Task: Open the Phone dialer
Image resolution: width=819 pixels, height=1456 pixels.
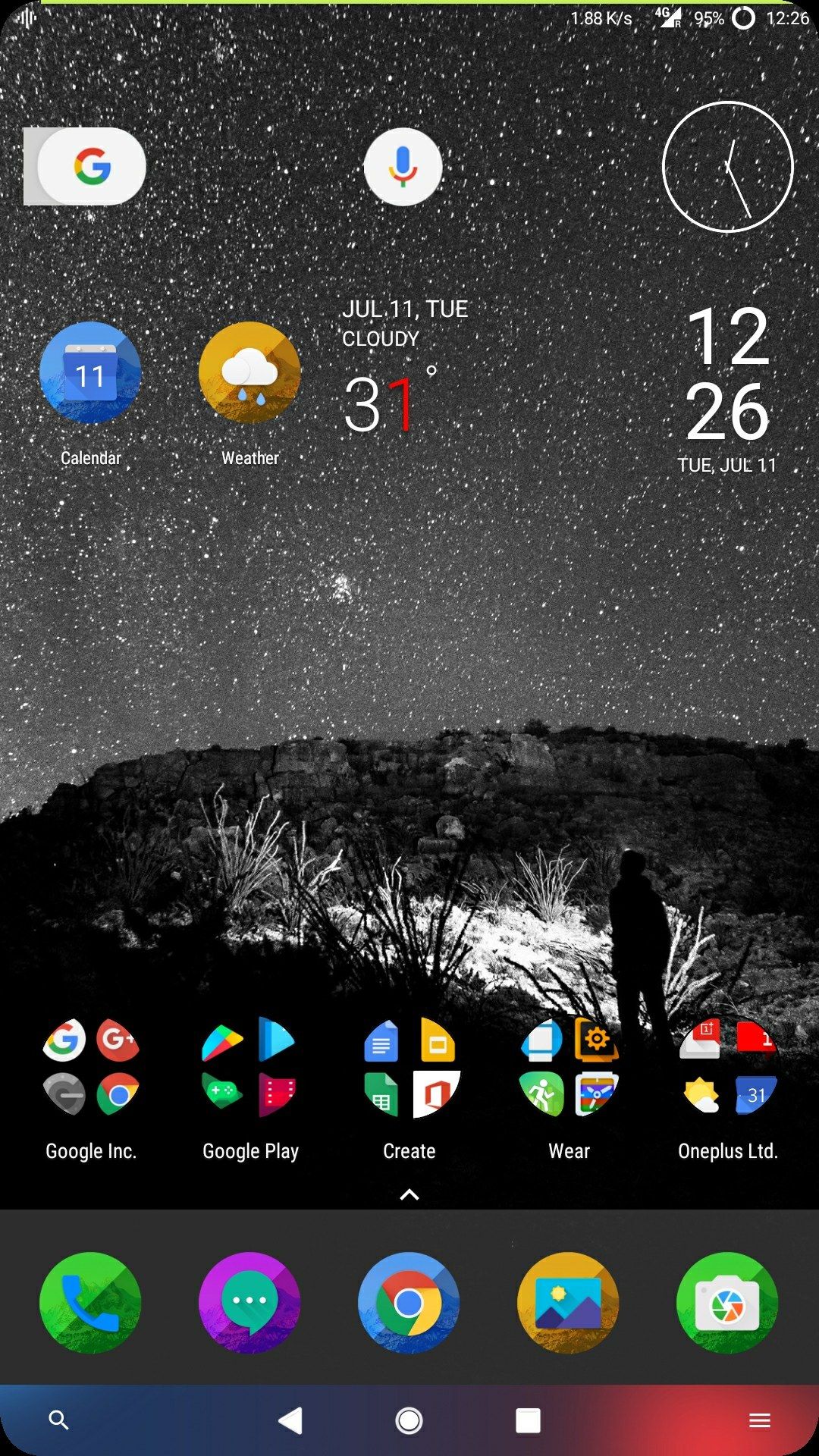Action: [89, 1302]
